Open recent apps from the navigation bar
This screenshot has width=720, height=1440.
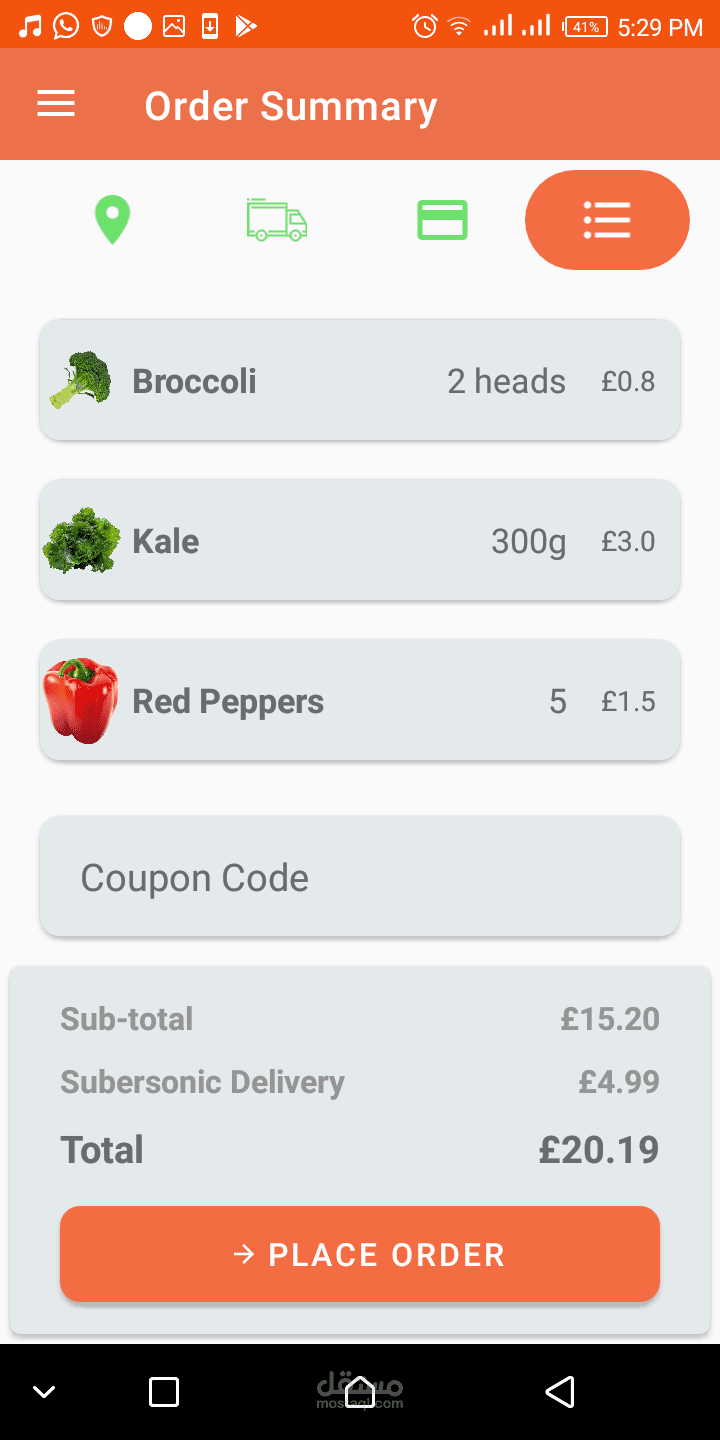coord(163,1391)
